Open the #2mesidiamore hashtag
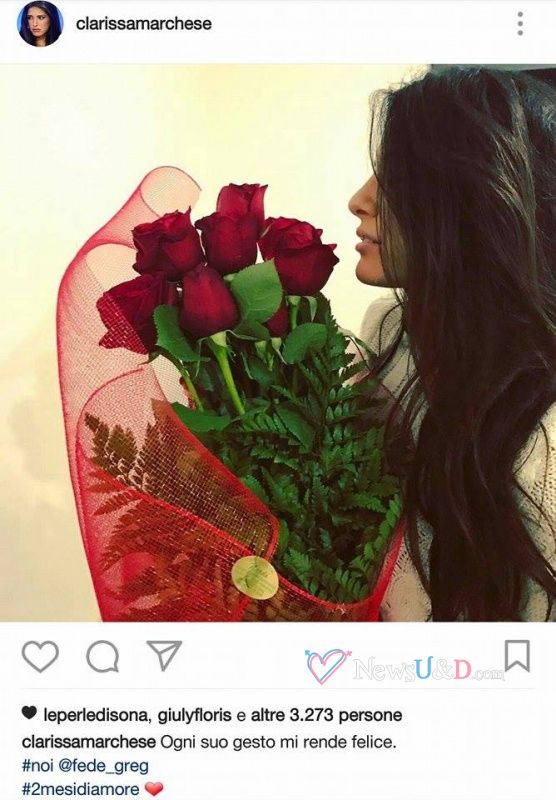This screenshot has width=556, height=800. [81, 789]
